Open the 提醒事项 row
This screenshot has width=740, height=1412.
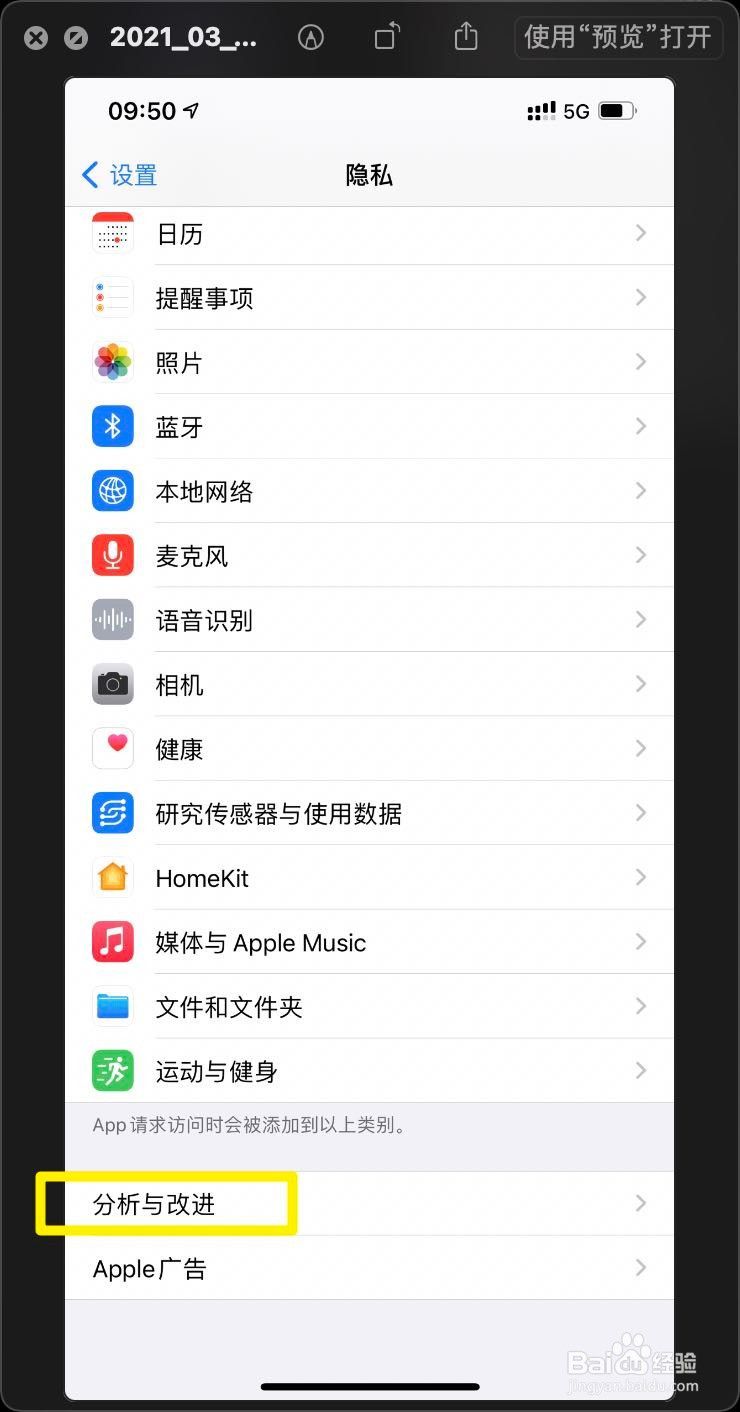click(369, 298)
